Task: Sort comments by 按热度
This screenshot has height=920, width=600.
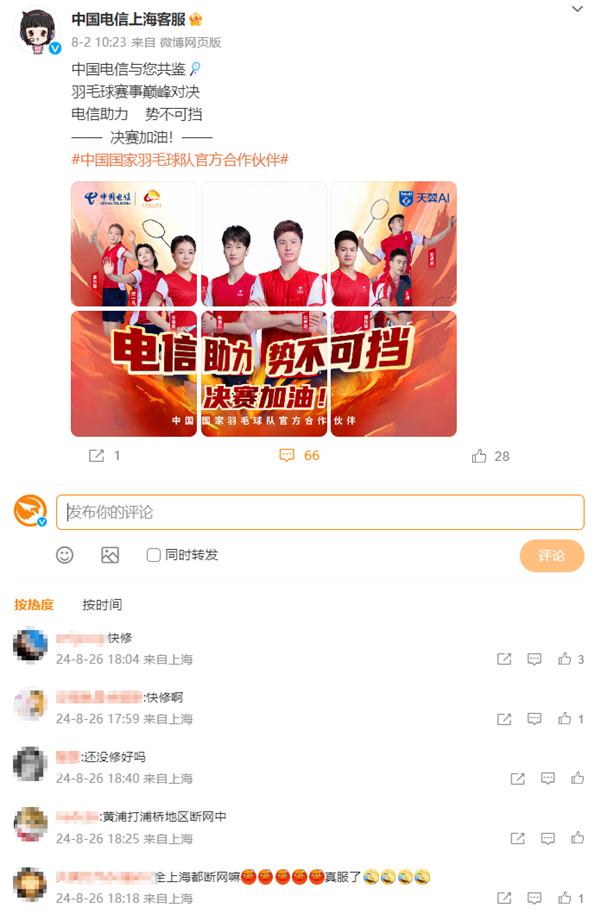Action: [34, 605]
